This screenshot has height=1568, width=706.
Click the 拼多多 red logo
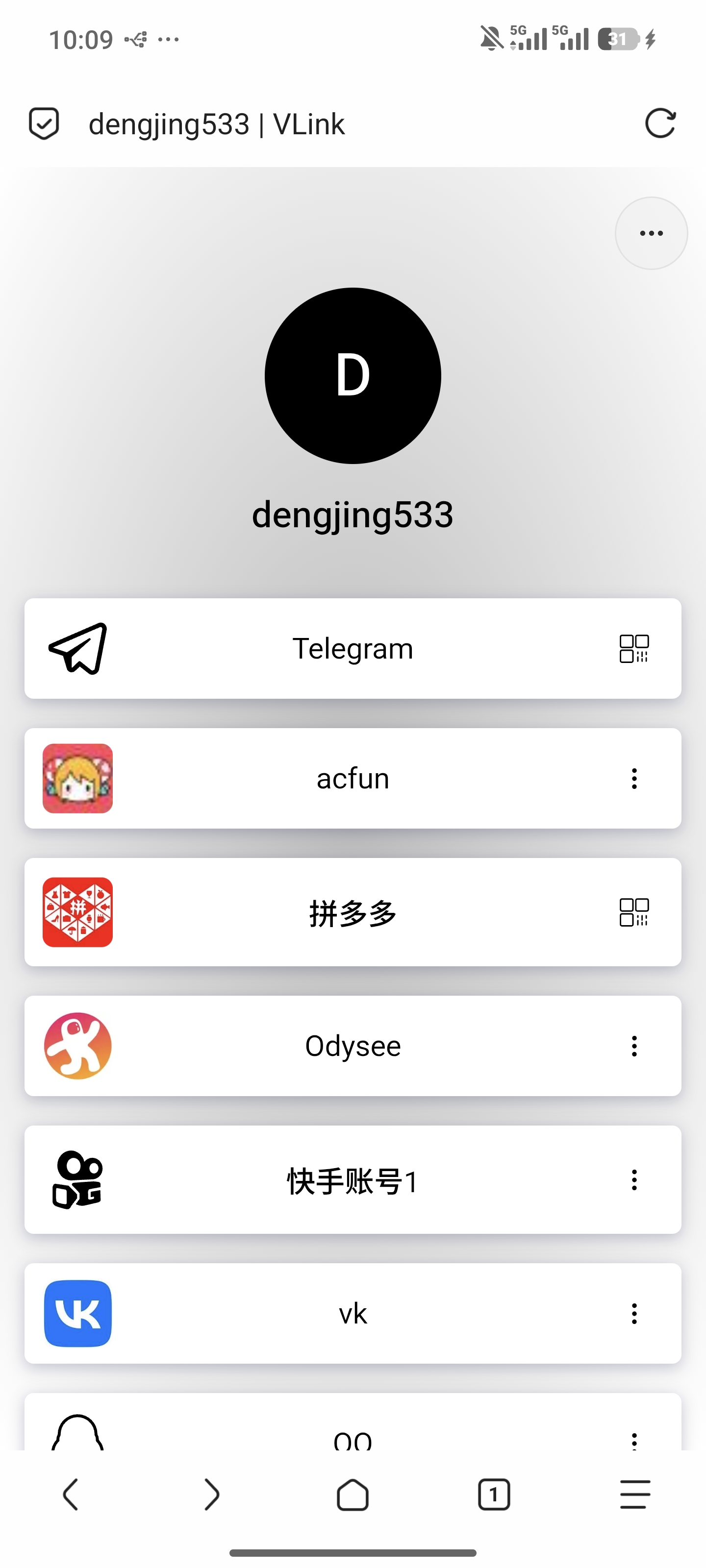(x=77, y=912)
